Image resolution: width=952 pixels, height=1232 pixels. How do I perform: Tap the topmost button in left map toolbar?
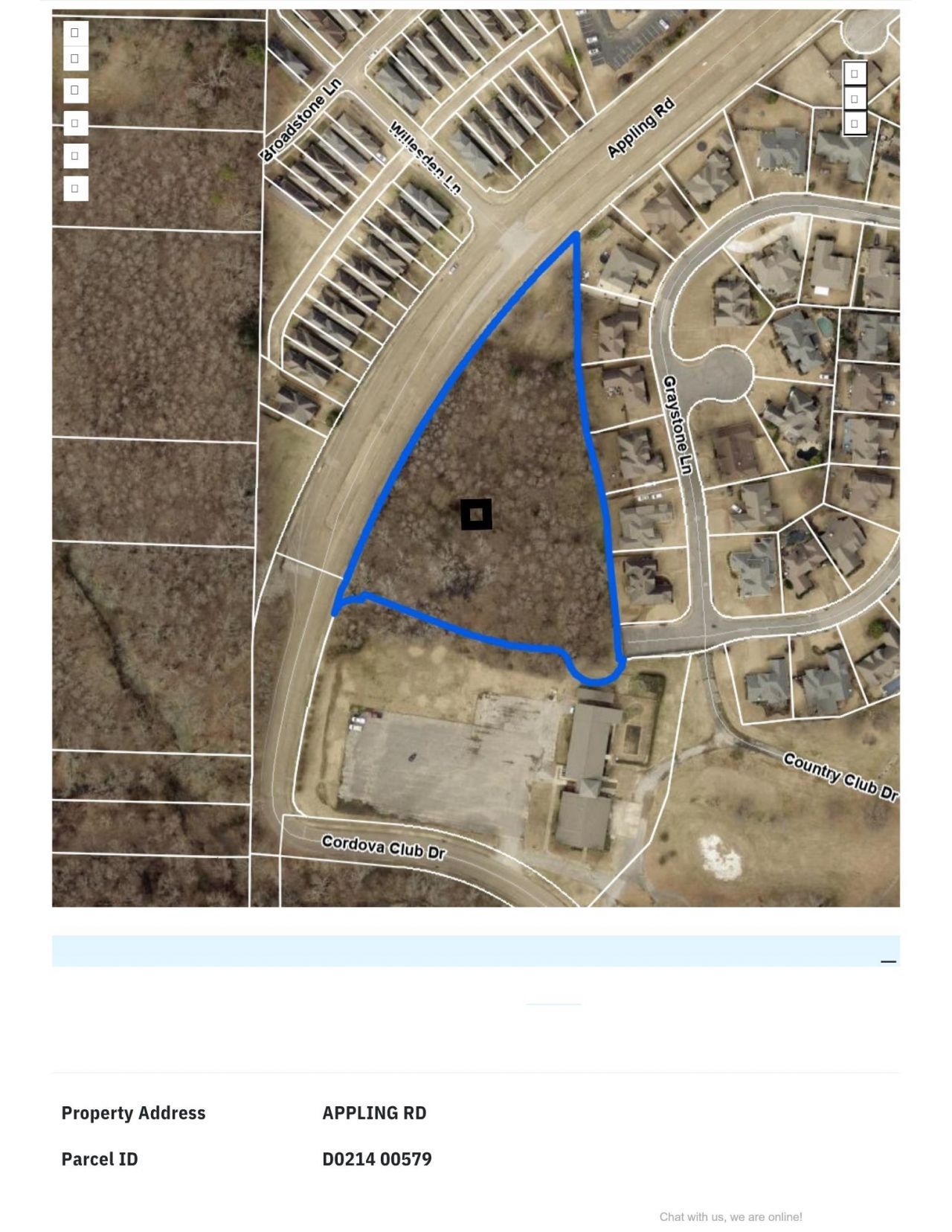tap(75, 33)
